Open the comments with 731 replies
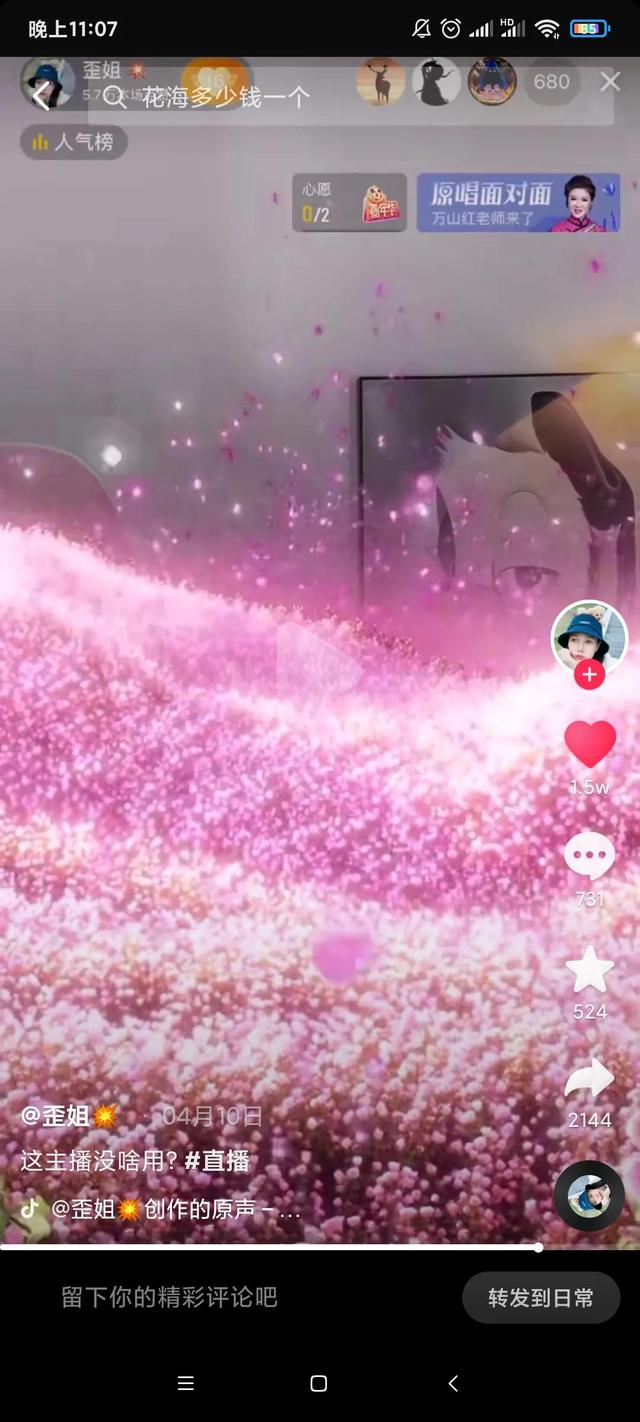 coord(590,857)
